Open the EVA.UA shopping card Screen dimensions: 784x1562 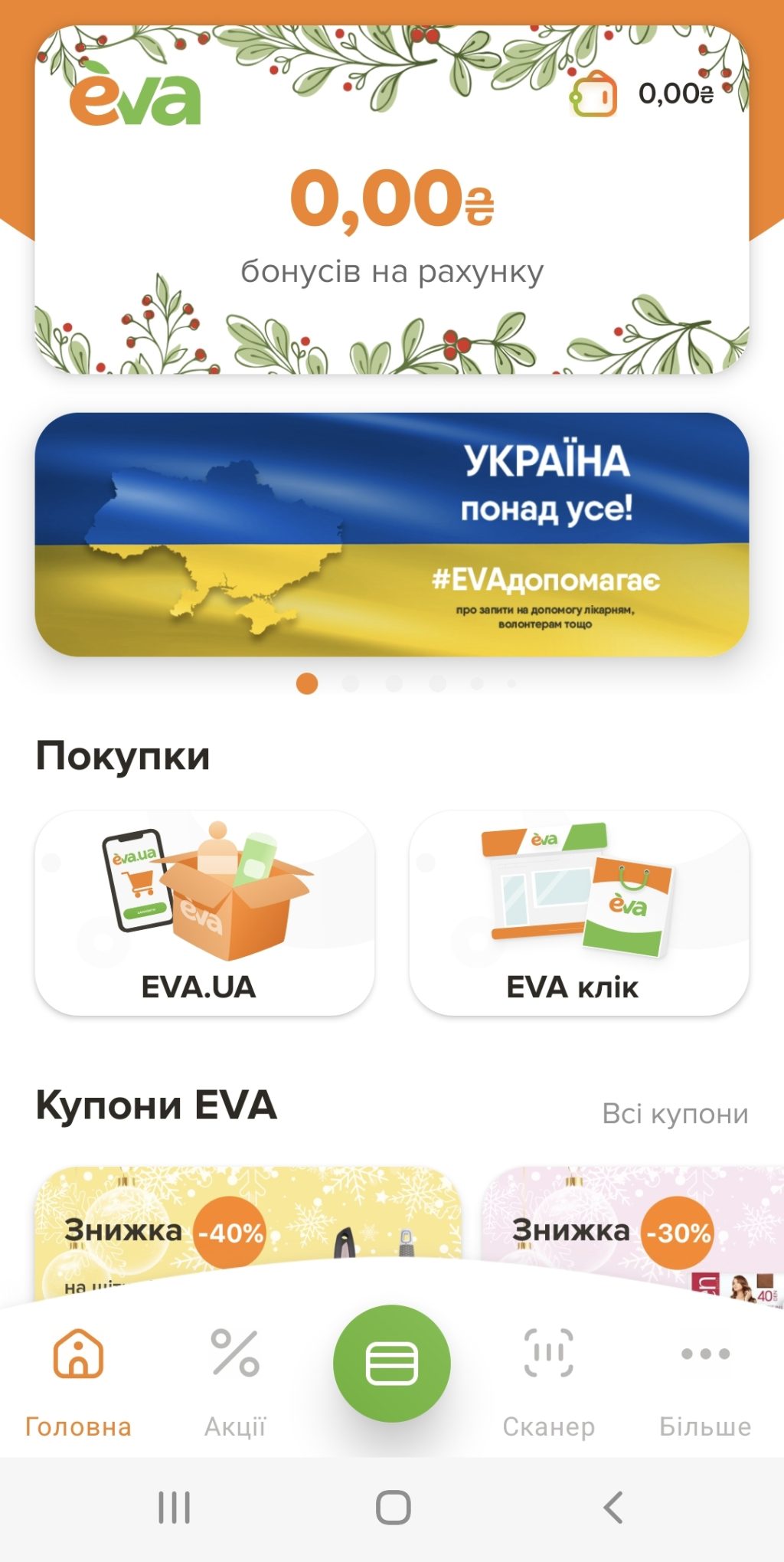click(x=204, y=912)
